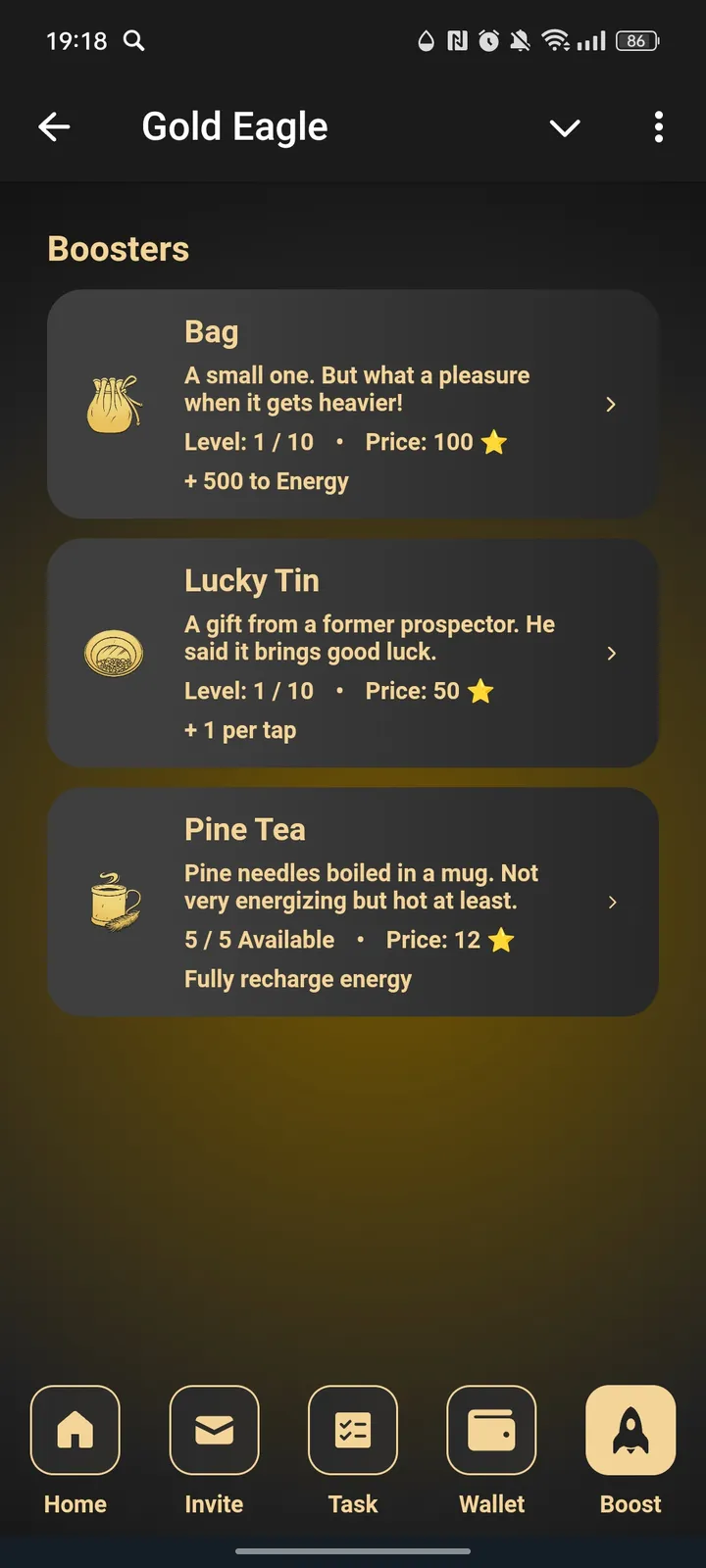This screenshot has width=706, height=1568.
Task: Select the Lucky Tin dish icon
Action: point(113,653)
